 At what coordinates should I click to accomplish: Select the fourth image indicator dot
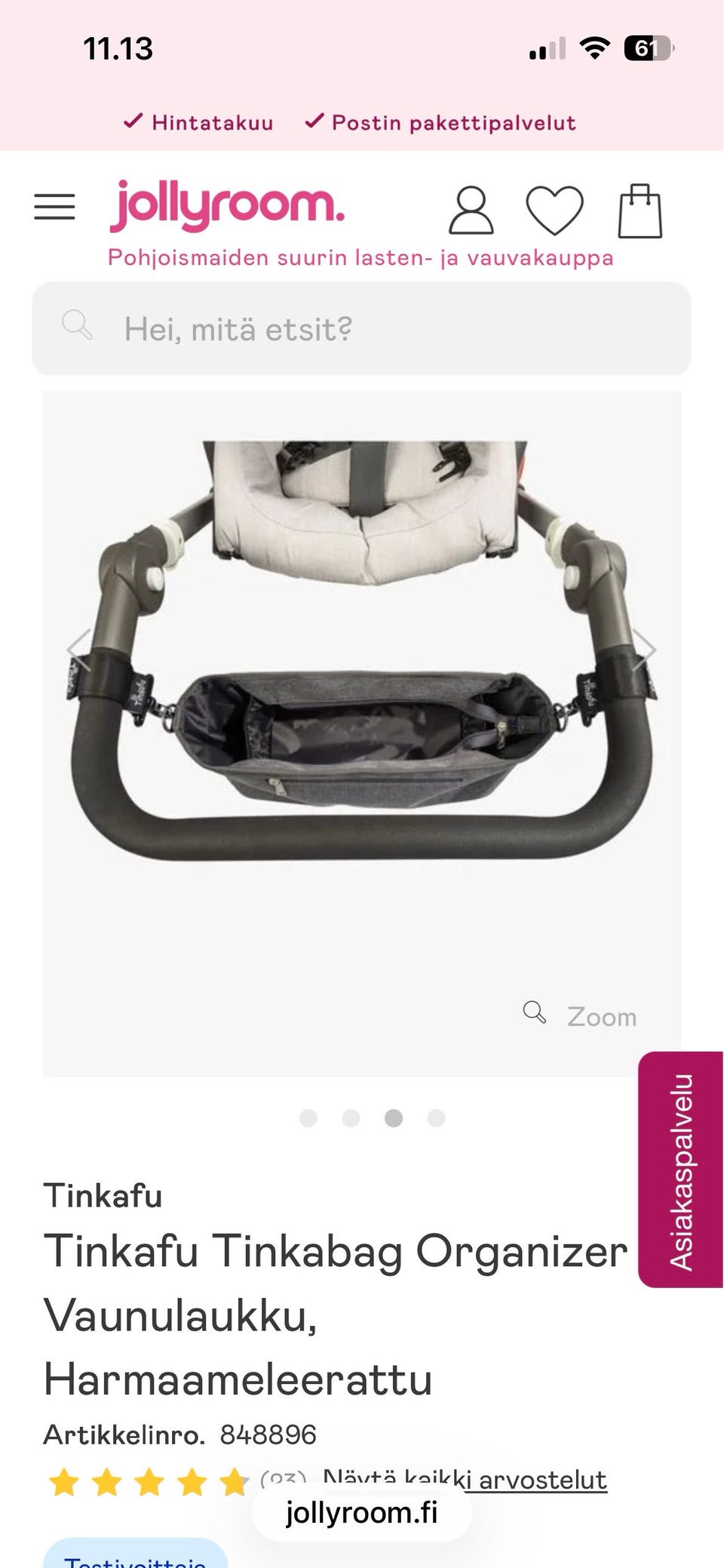click(x=436, y=1118)
